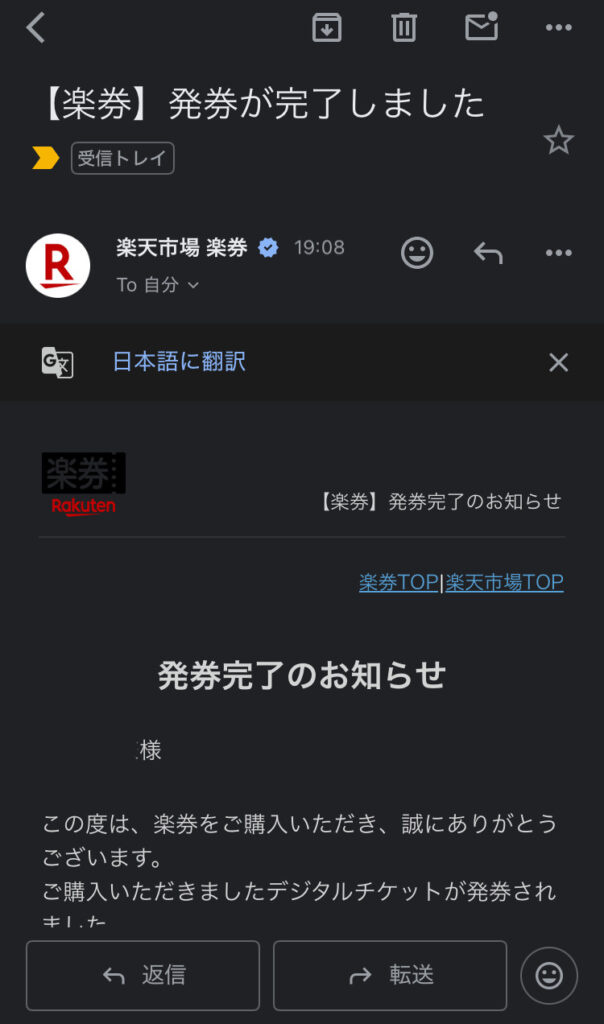Mark this email as unread
Screen dimensions: 604x1024
pyautogui.click(x=482, y=28)
